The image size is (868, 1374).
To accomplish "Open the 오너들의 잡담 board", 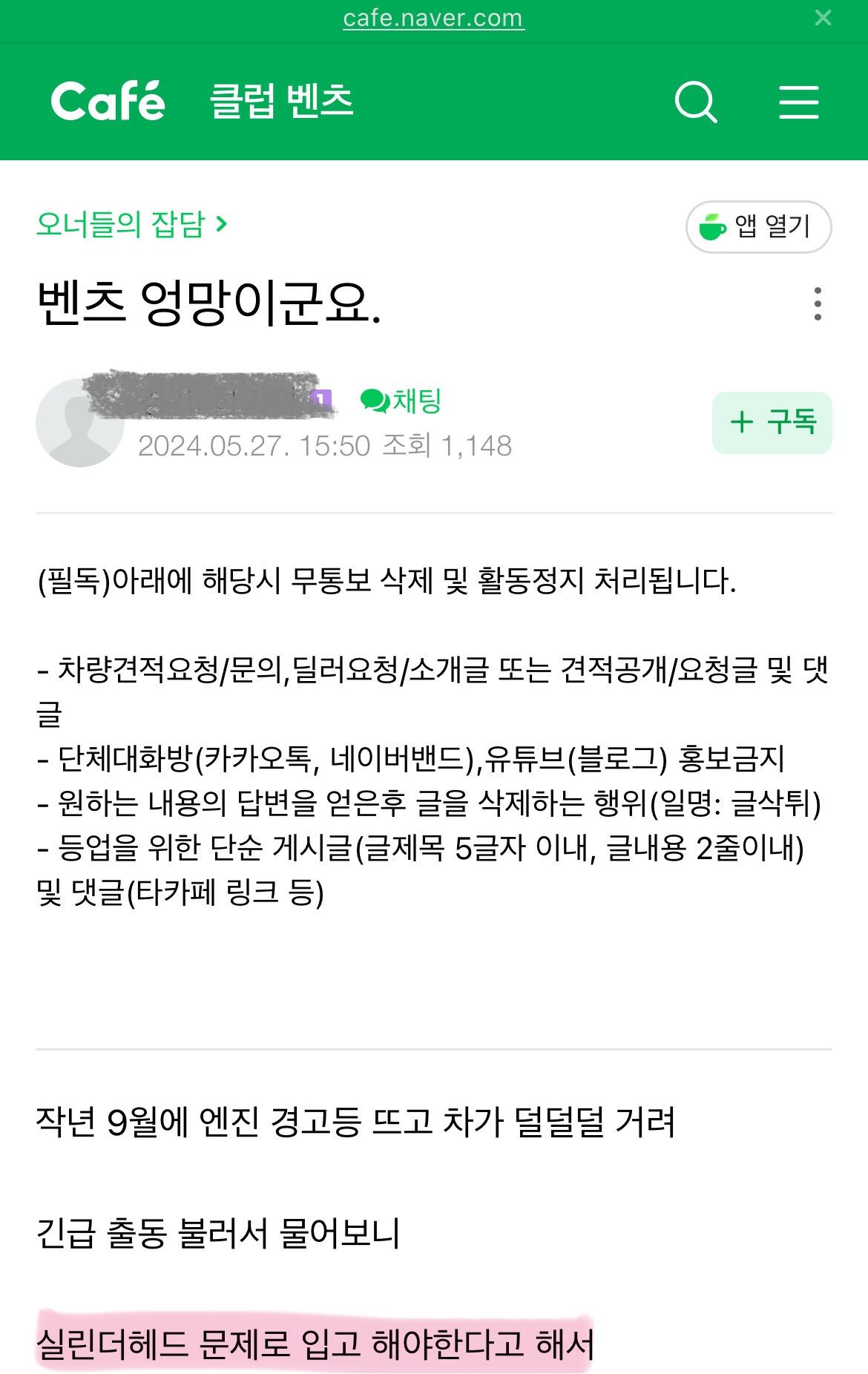I will [131, 223].
